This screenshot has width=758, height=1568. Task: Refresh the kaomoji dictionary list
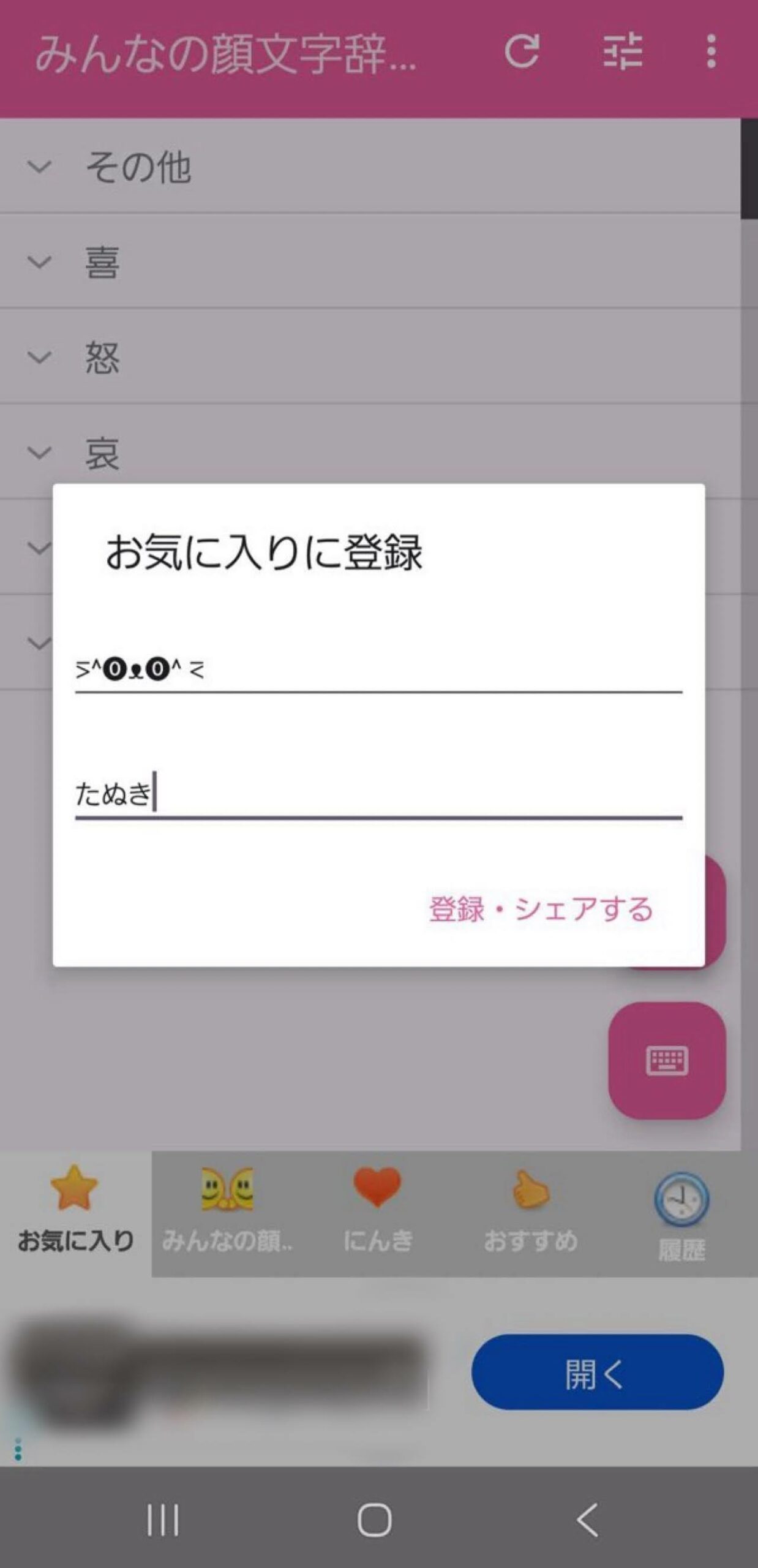[522, 51]
